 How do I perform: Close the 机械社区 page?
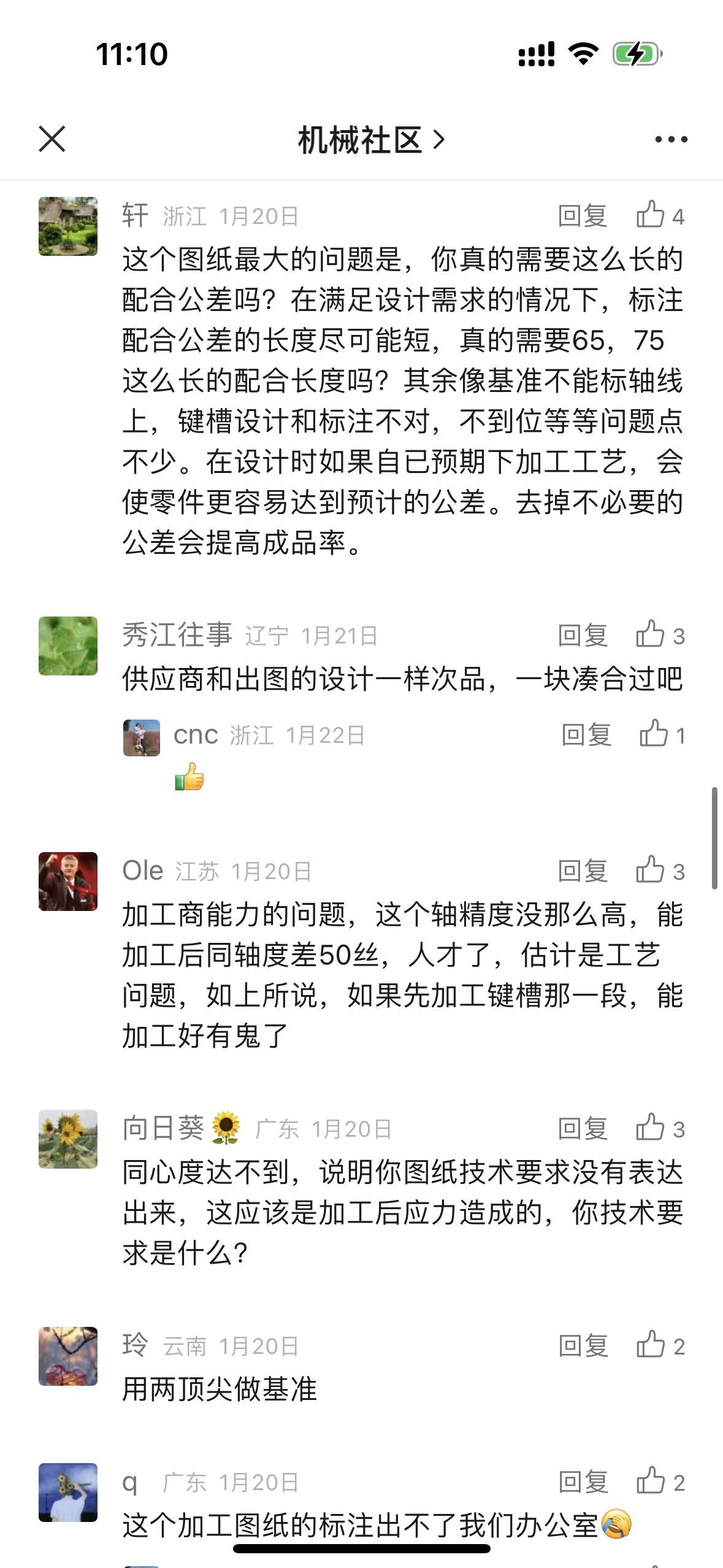(x=52, y=139)
